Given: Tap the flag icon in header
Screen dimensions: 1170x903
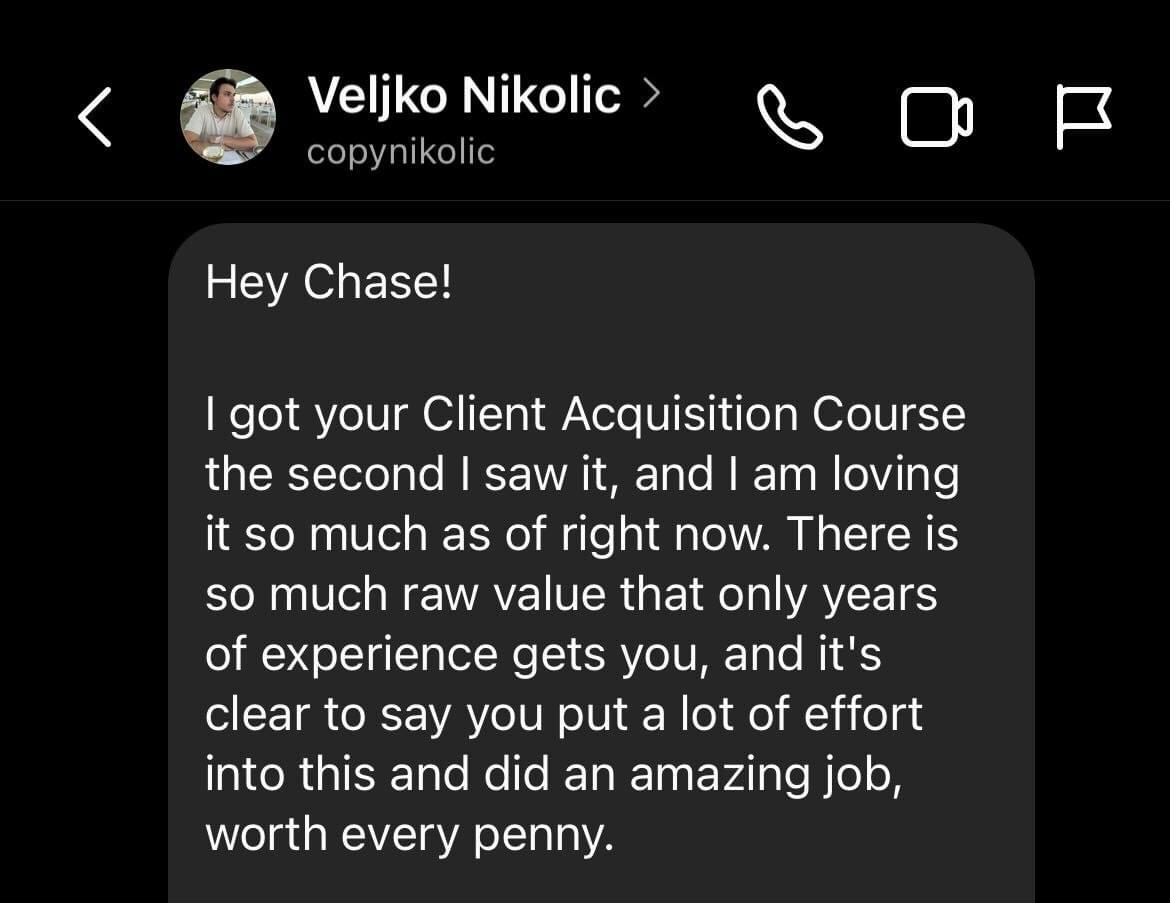Looking at the screenshot, I should (1084, 117).
